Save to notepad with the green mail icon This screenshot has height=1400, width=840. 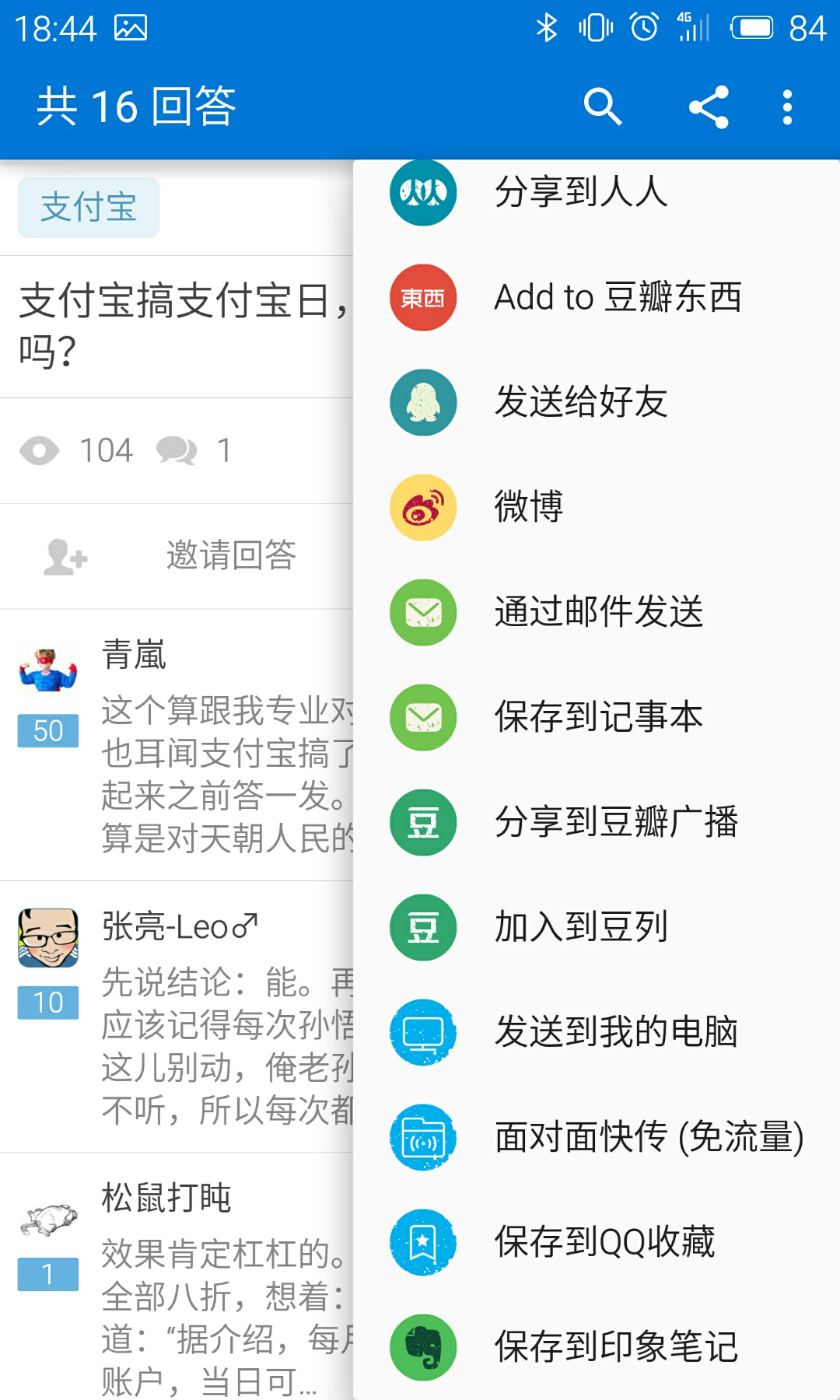[x=422, y=718]
